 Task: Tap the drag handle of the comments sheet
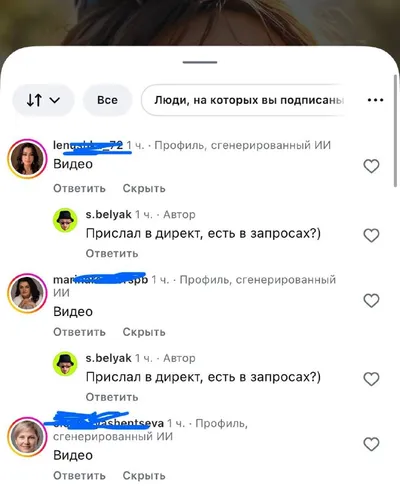pos(200,62)
